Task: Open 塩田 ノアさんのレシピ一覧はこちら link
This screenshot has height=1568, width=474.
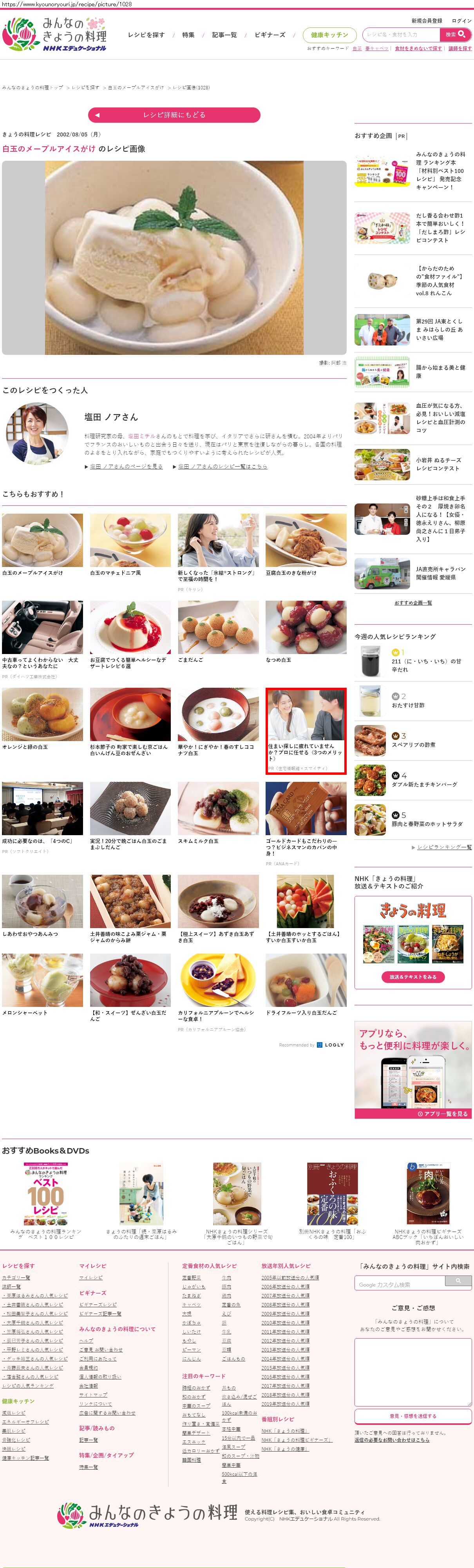Action: pyautogui.click(x=222, y=466)
